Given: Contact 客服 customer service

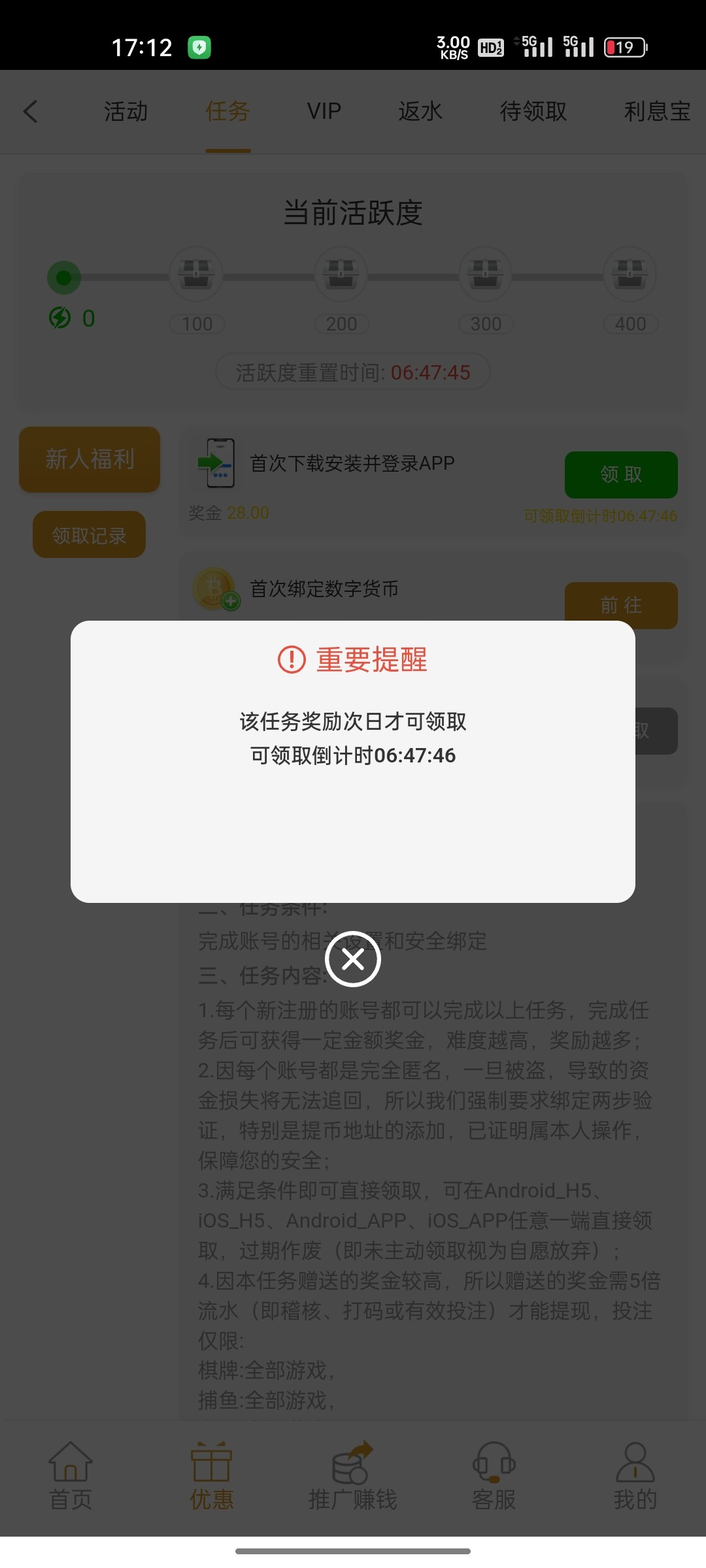Looking at the screenshot, I should (494, 1477).
